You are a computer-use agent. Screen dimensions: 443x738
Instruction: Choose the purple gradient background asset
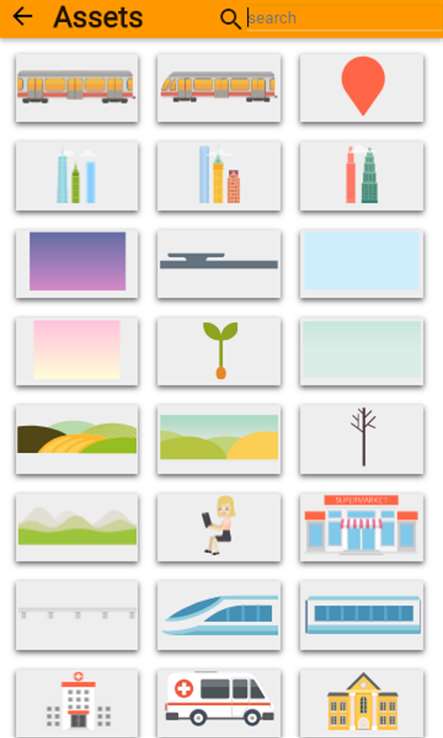77,264
